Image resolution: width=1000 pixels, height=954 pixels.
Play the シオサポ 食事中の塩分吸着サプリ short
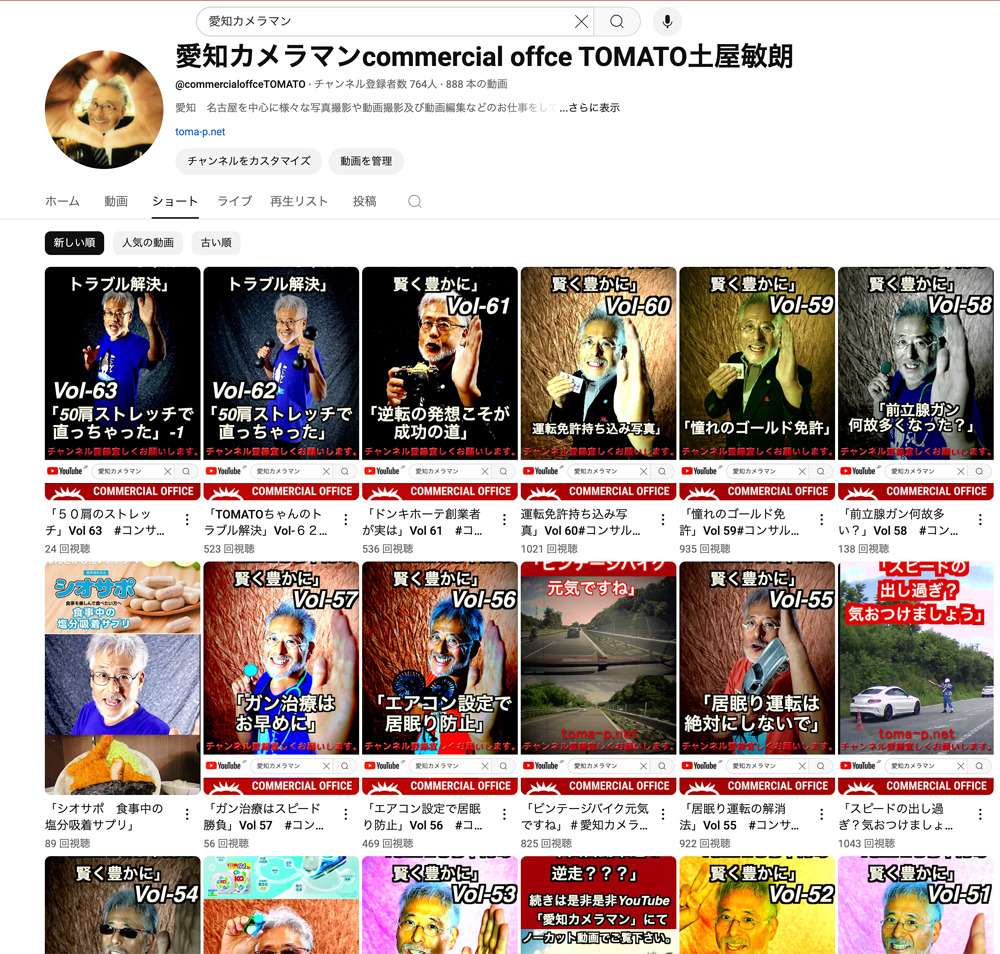tap(123, 678)
